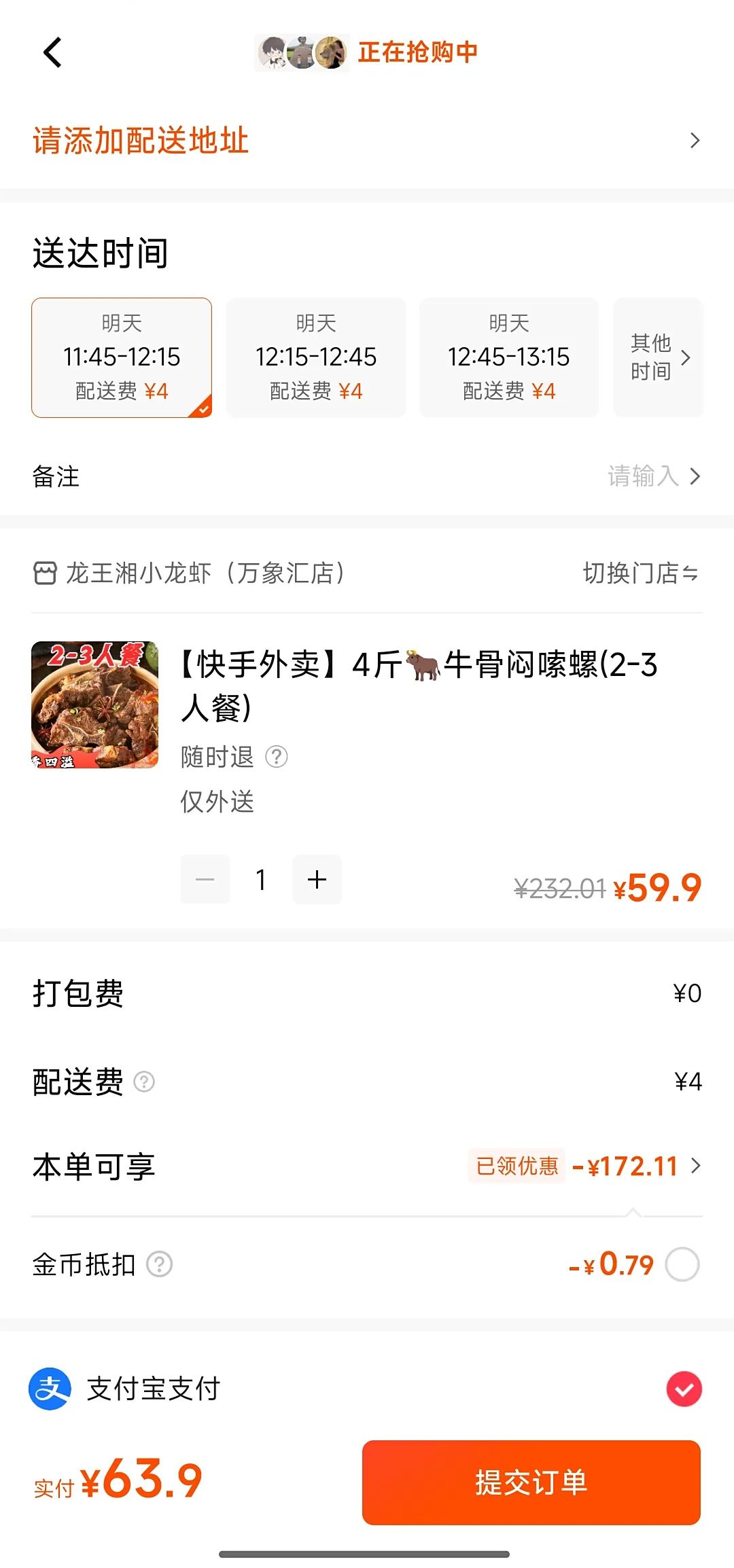The height and width of the screenshot is (1568, 734).
Task: Choose the 12:15-12:45 delivery slot
Action: (x=316, y=357)
